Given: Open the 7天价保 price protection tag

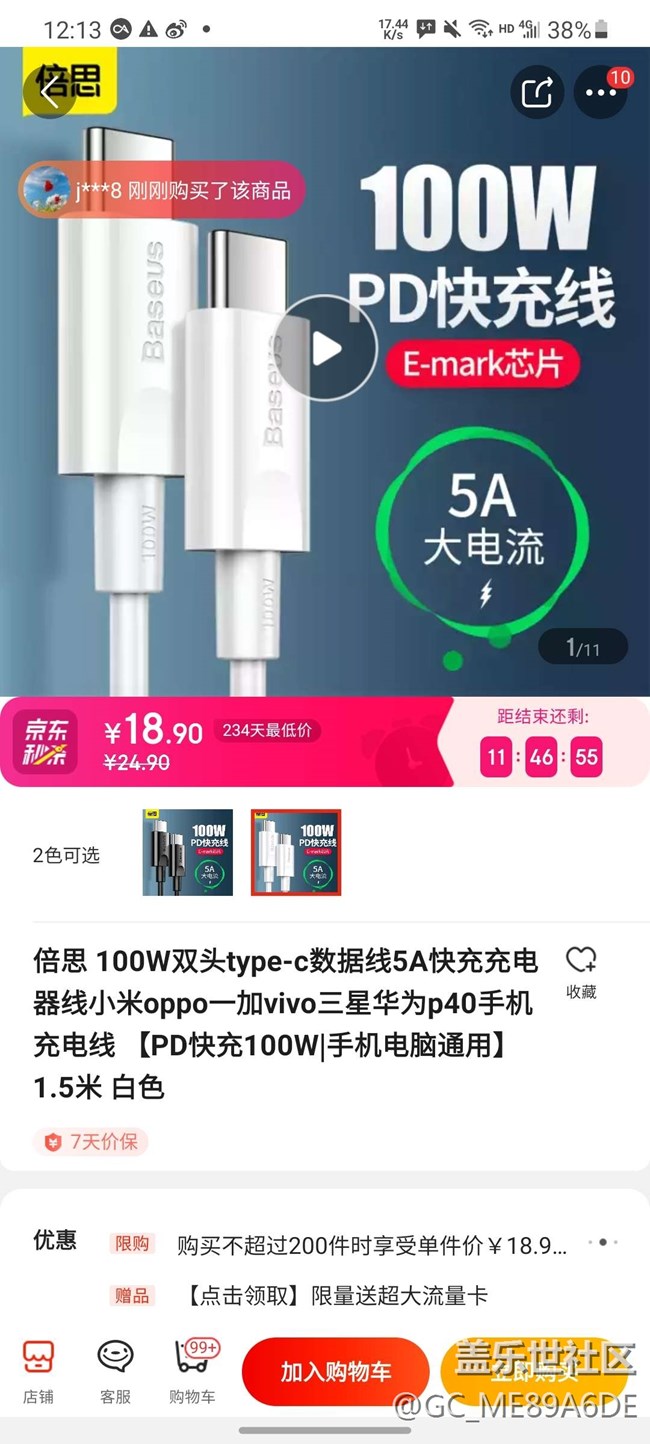Looking at the screenshot, I should pyautogui.click(x=91, y=1141).
